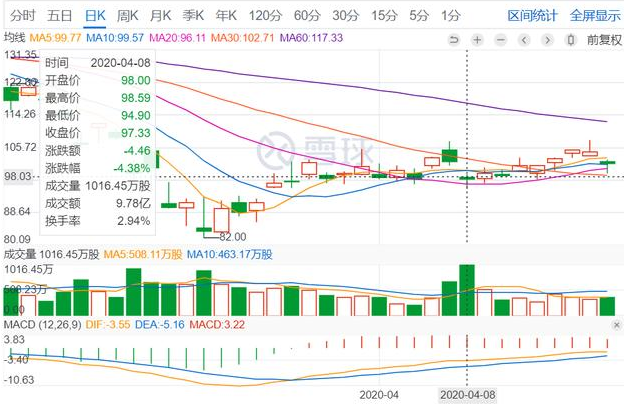Open 区间统计 range statistics
The height and width of the screenshot is (406, 624).
pyautogui.click(x=532, y=16)
